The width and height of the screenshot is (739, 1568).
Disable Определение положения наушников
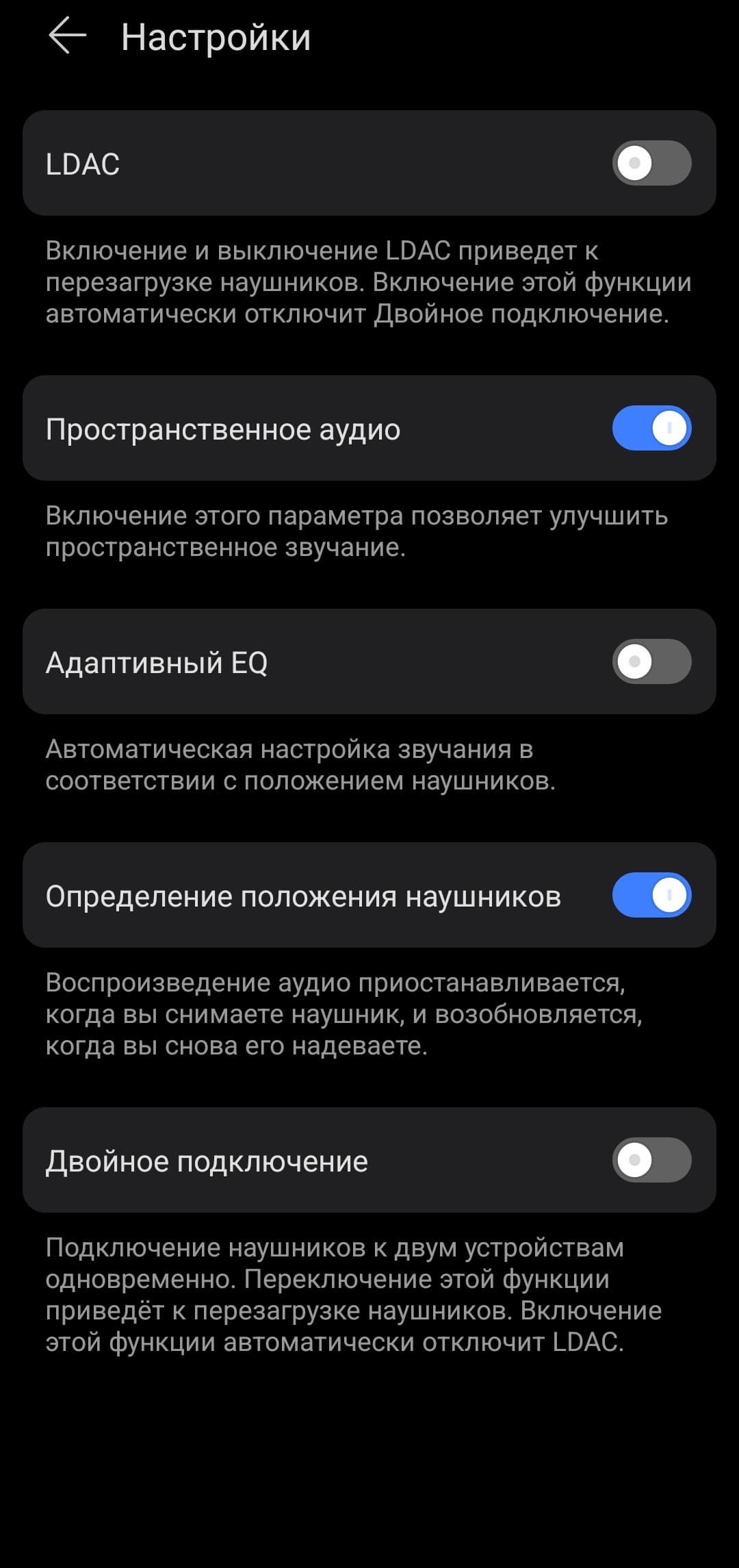(x=651, y=895)
